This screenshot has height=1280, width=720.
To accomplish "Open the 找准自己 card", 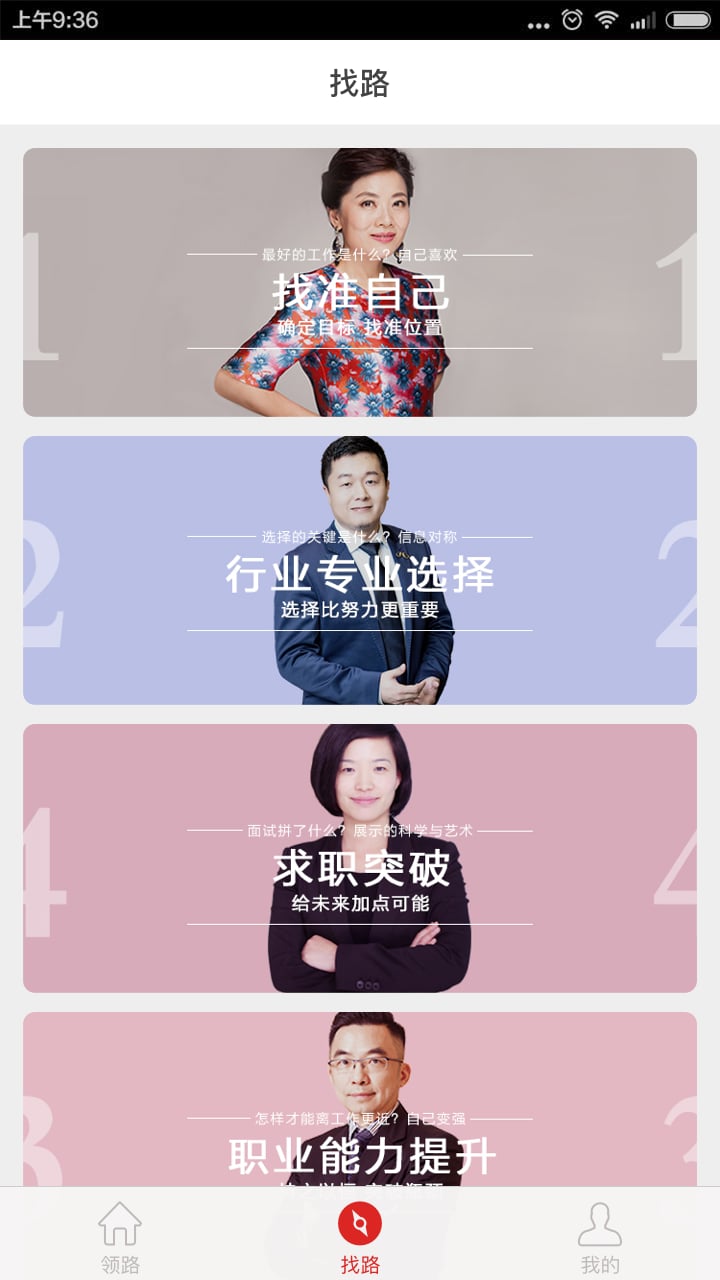I will 360,282.
